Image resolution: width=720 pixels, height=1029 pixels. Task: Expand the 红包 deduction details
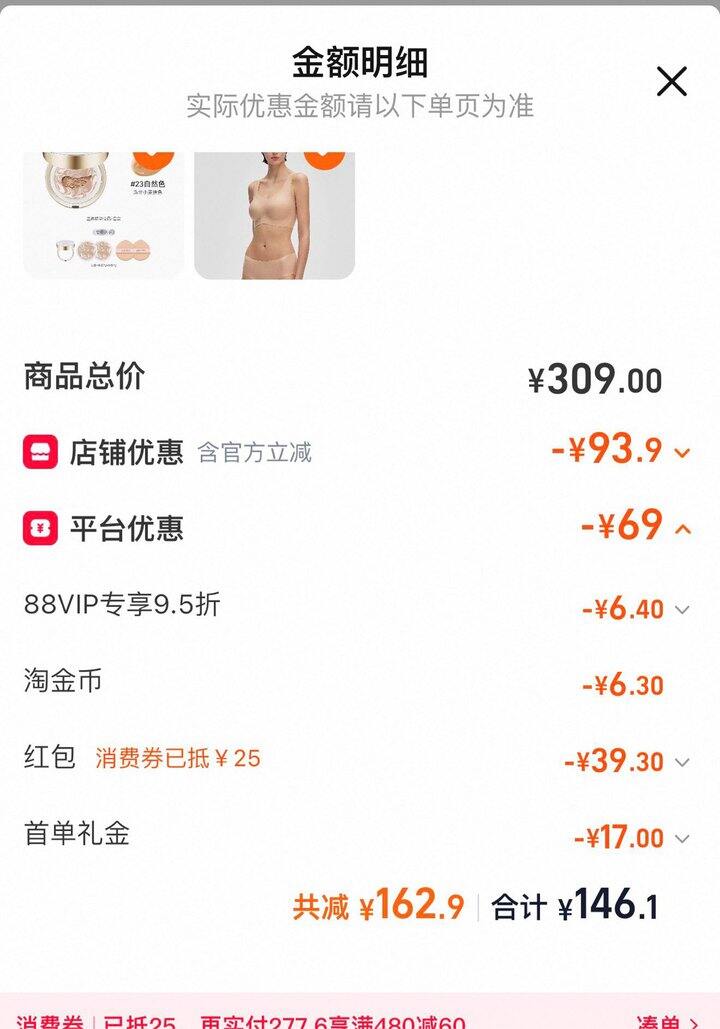tap(682, 762)
